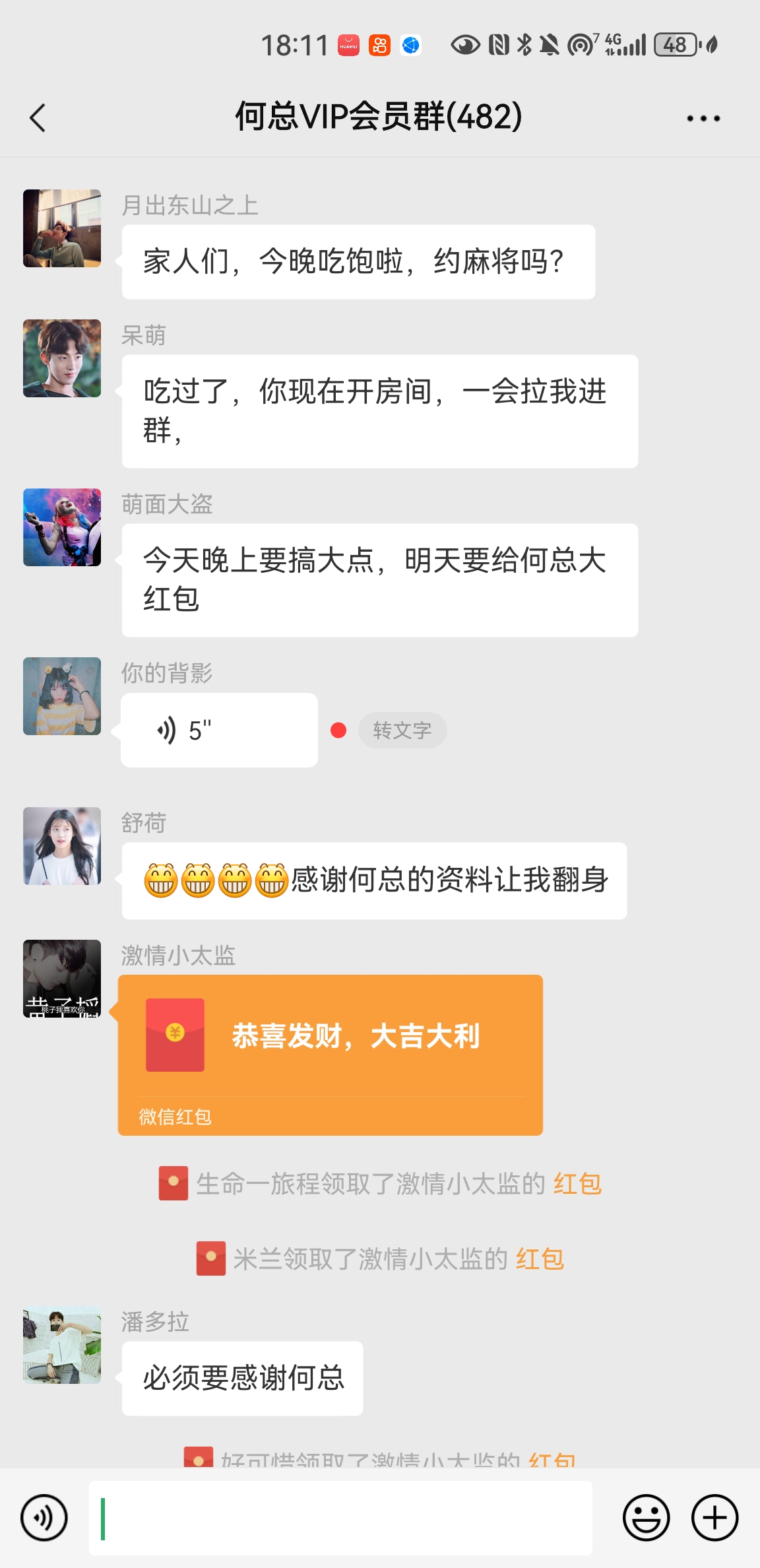Open the plus attachments menu

point(714,1518)
